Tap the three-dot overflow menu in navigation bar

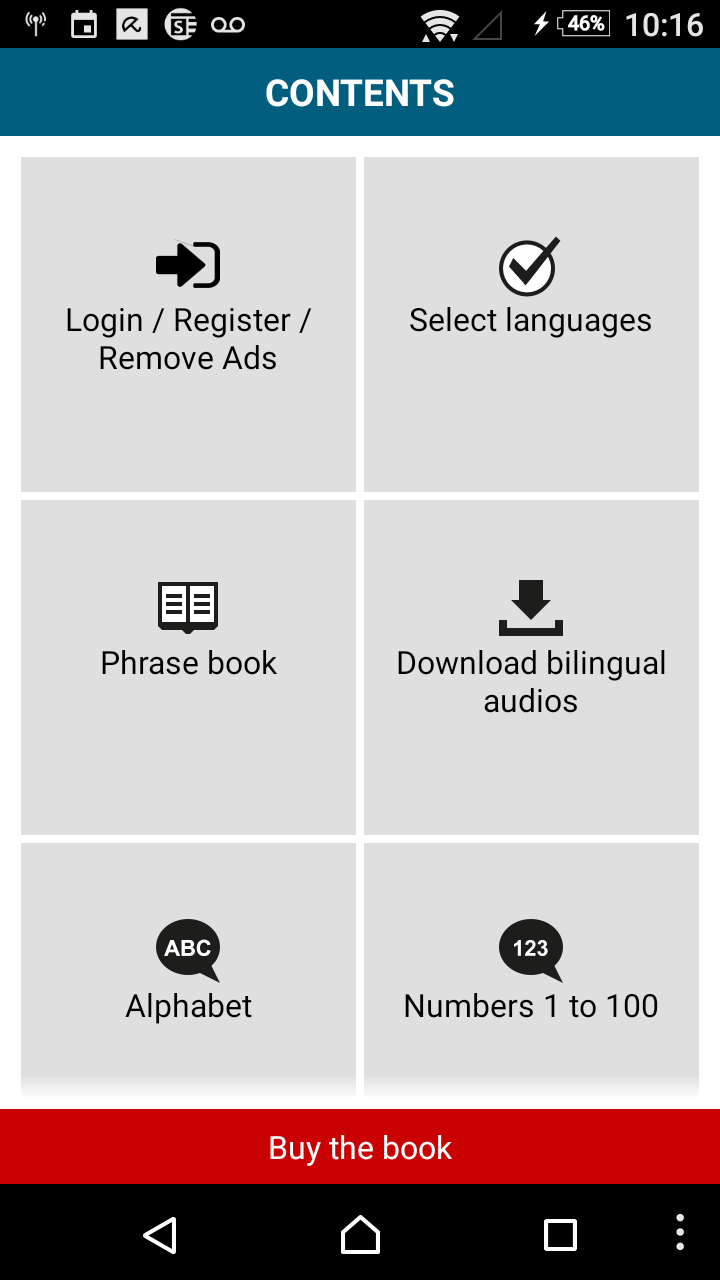[x=680, y=1235]
